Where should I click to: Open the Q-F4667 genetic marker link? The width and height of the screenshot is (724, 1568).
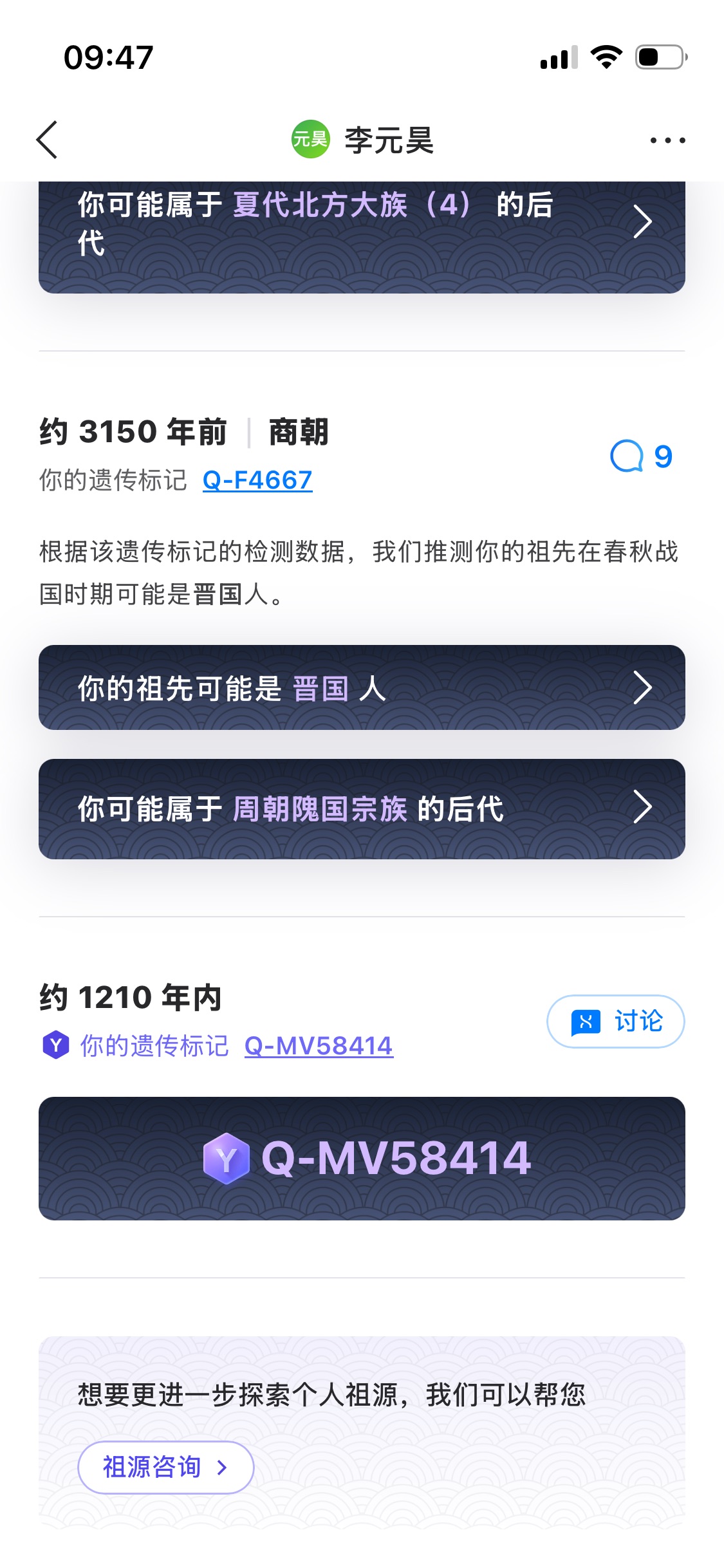[x=257, y=480]
